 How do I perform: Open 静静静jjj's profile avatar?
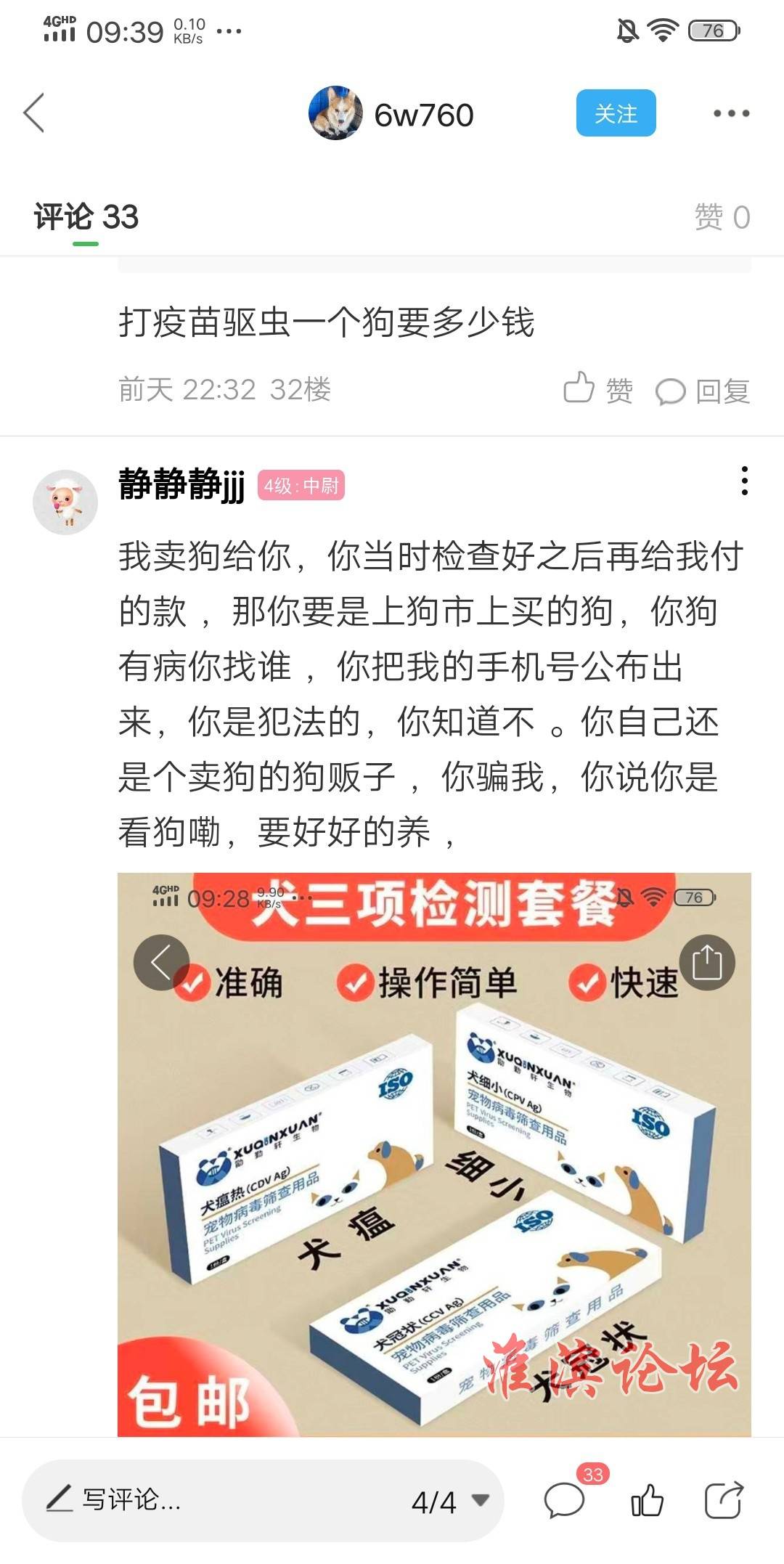click(65, 502)
